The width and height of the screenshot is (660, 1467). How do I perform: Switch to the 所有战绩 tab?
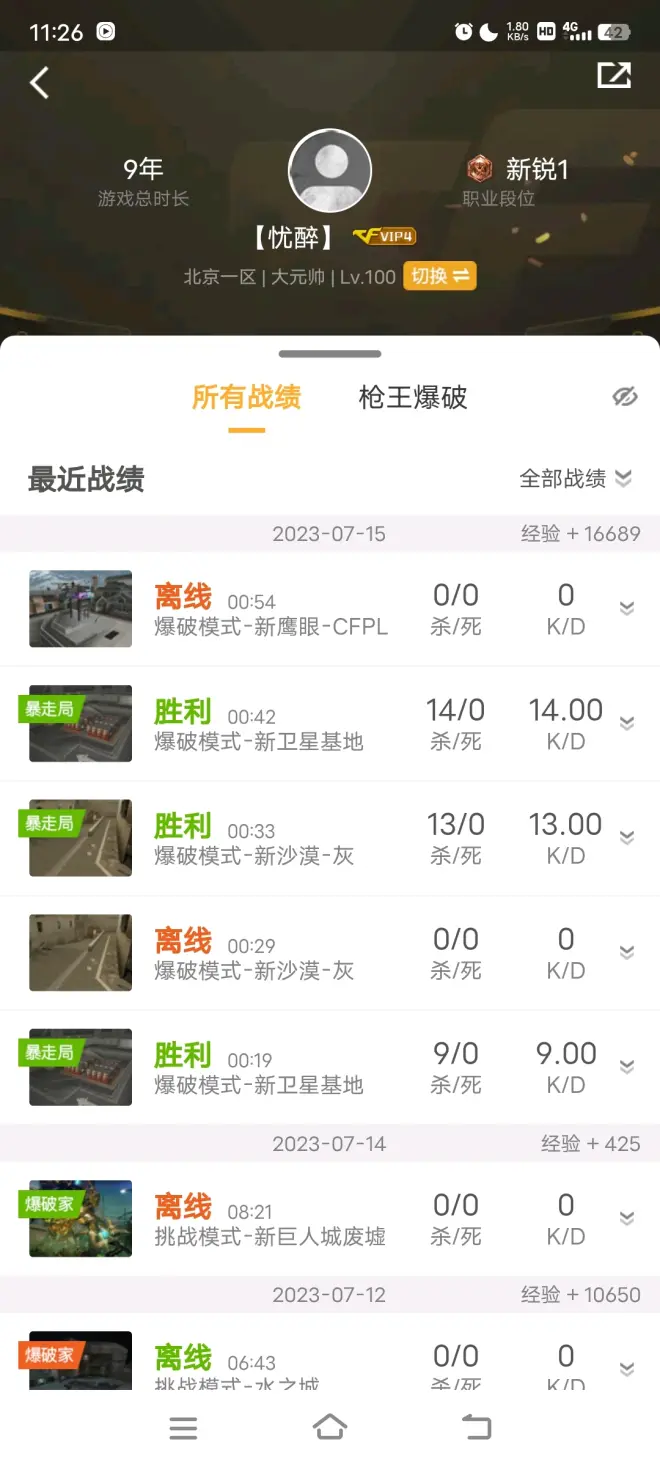click(246, 398)
